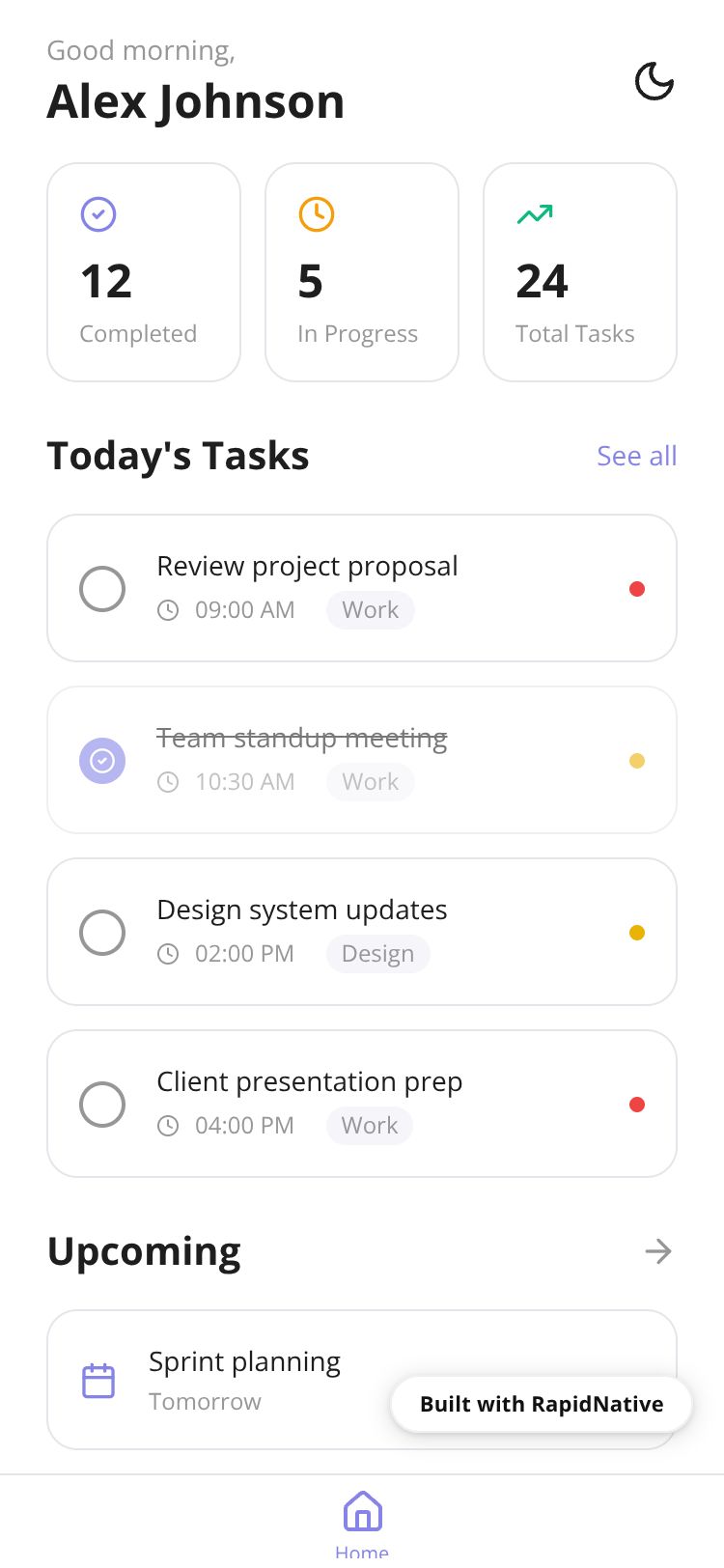Uncheck the Team standup meeting task
Screen dimensions: 724x1568
click(102, 761)
